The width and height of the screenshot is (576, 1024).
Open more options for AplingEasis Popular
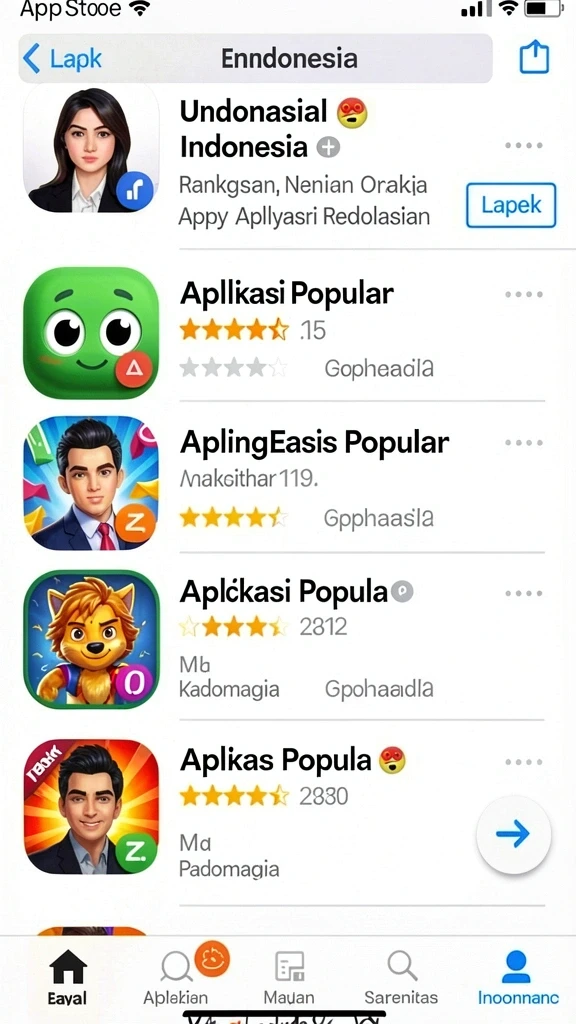524,443
